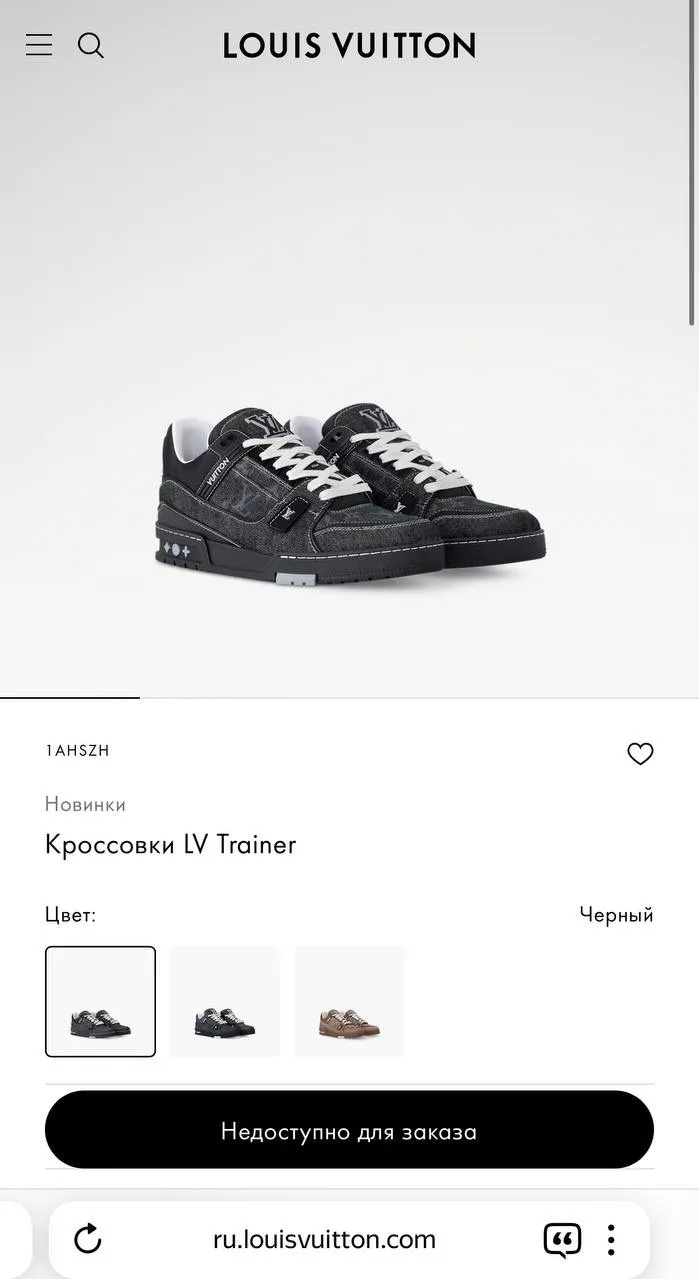Viewport: 699px width, 1279px height.
Task: Tap the Недоступно для заказа button
Action: [349, 1130]
